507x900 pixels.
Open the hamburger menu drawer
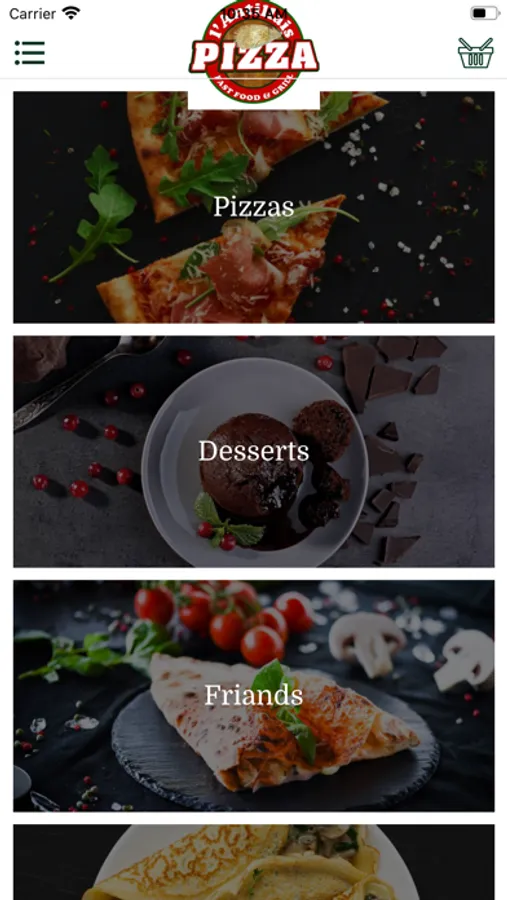(30, 53)
